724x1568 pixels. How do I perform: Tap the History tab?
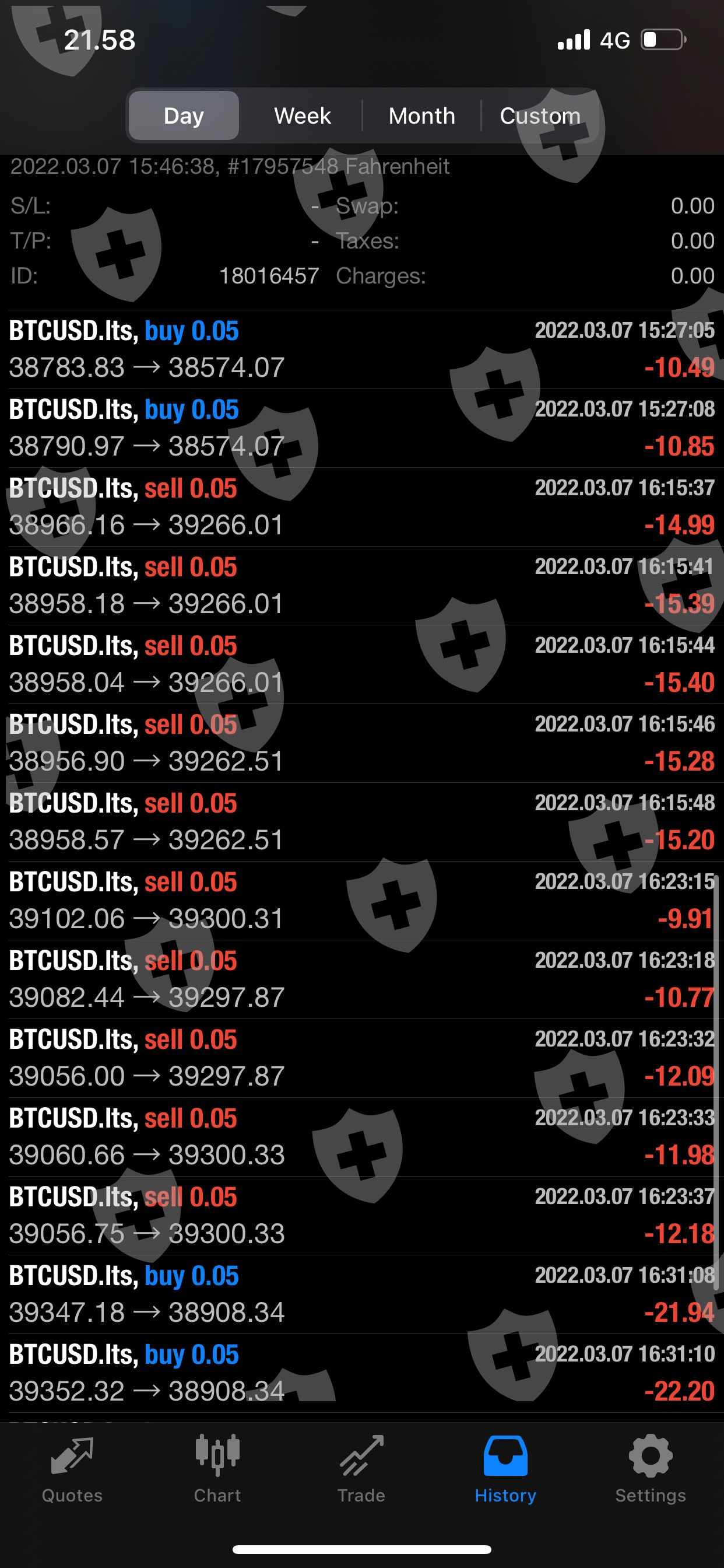pos(505,1470)
